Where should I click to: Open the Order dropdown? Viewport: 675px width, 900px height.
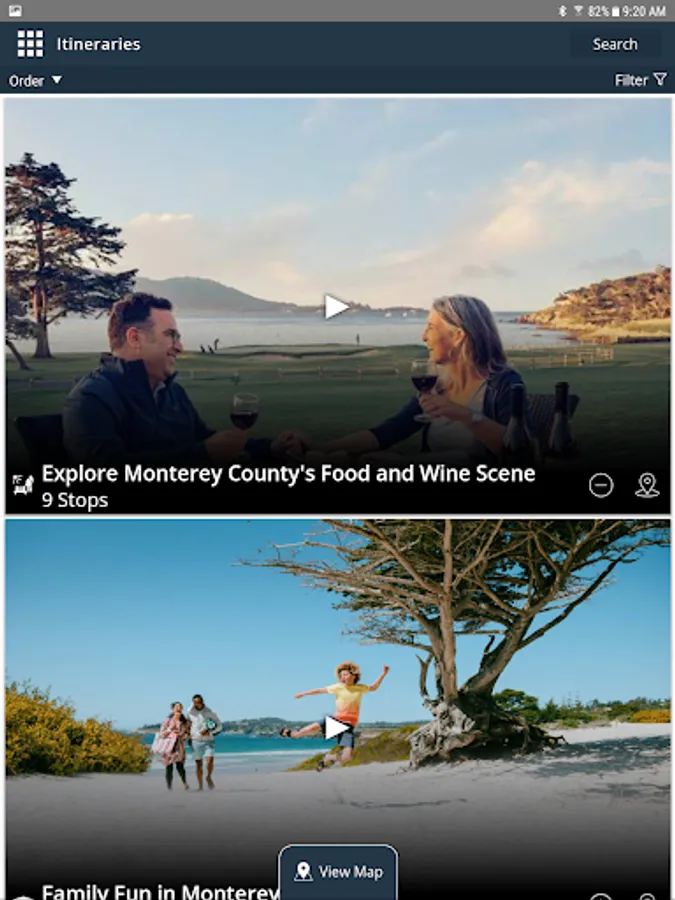point(35,81)
